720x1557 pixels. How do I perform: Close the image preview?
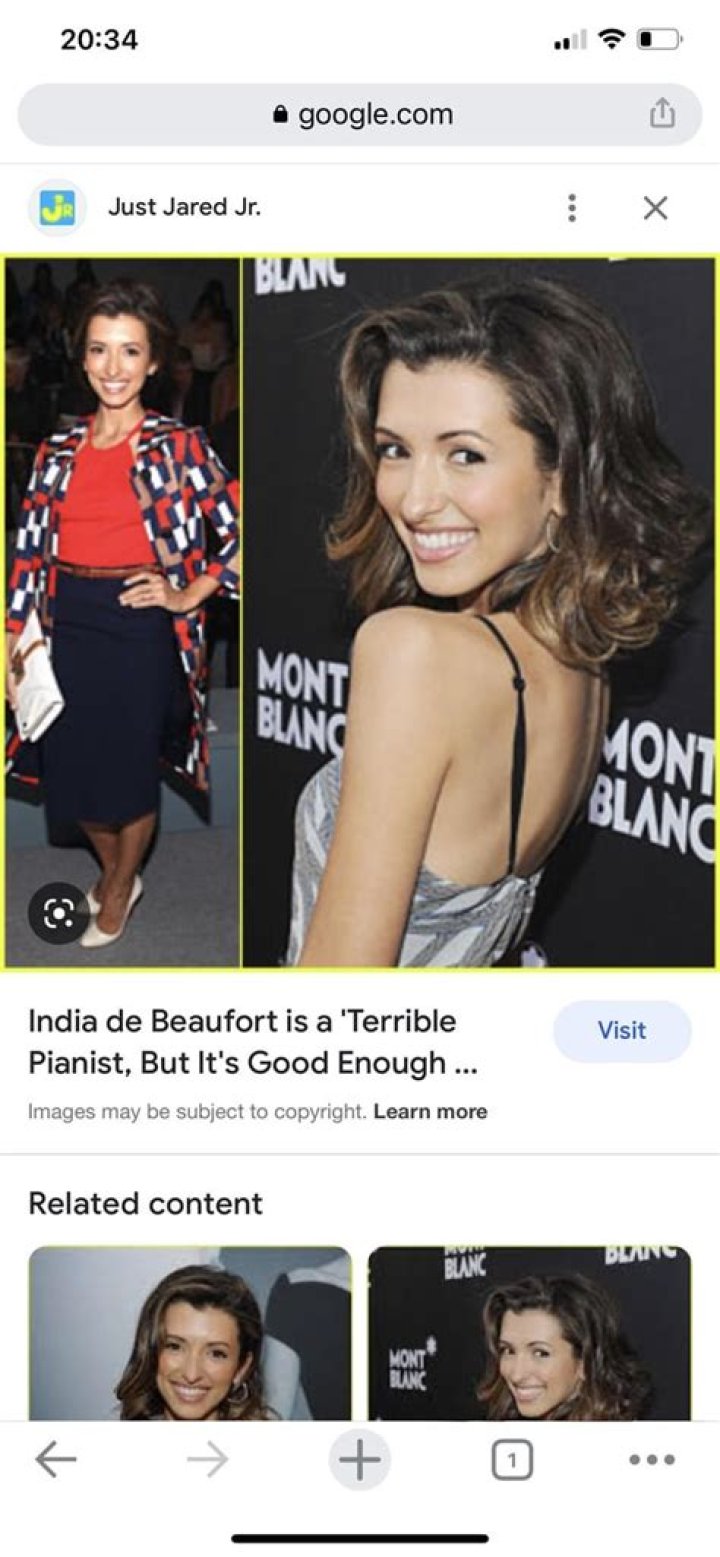click(655, 208)
